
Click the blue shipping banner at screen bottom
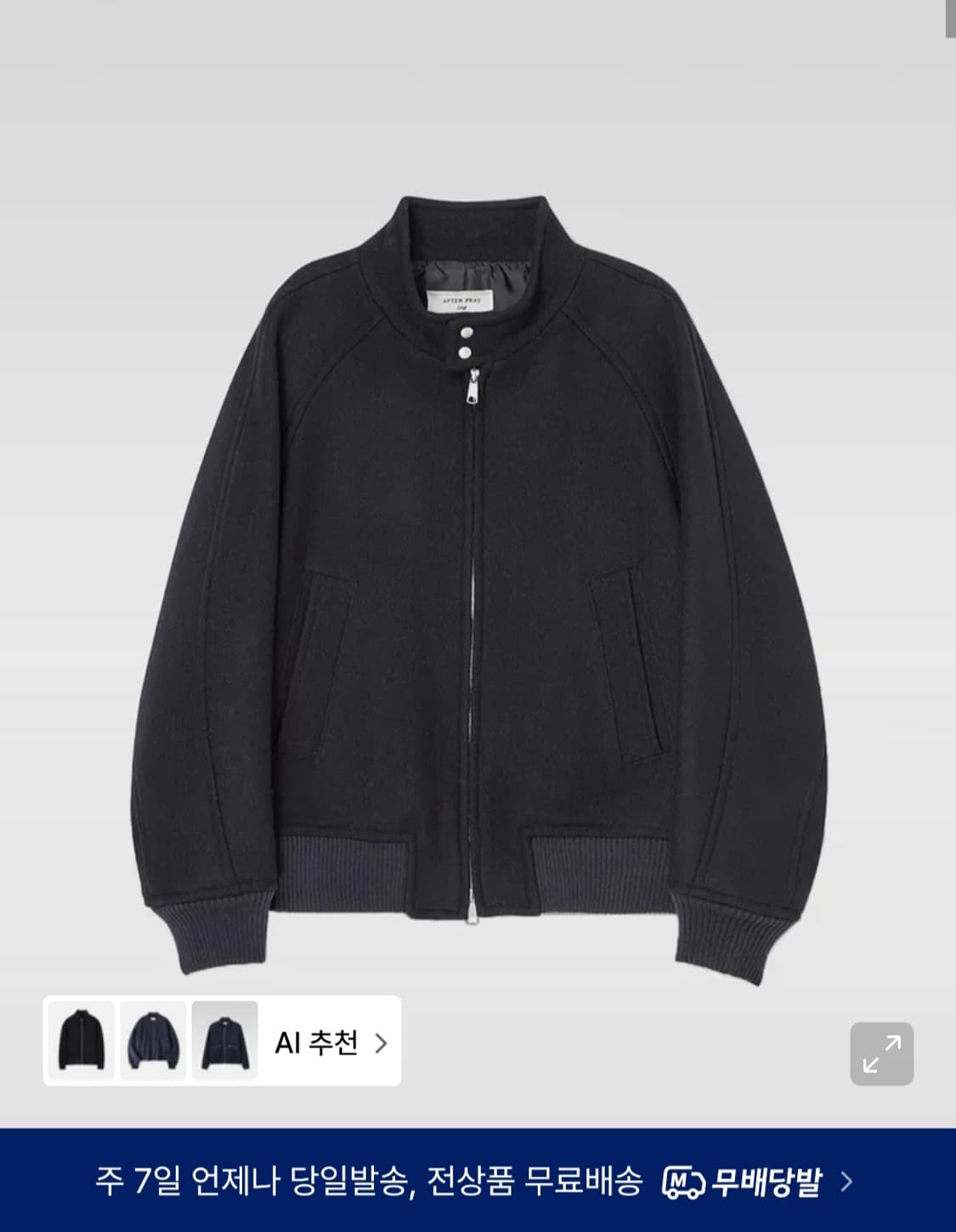pyautogui.click(x=478, y=1180)
